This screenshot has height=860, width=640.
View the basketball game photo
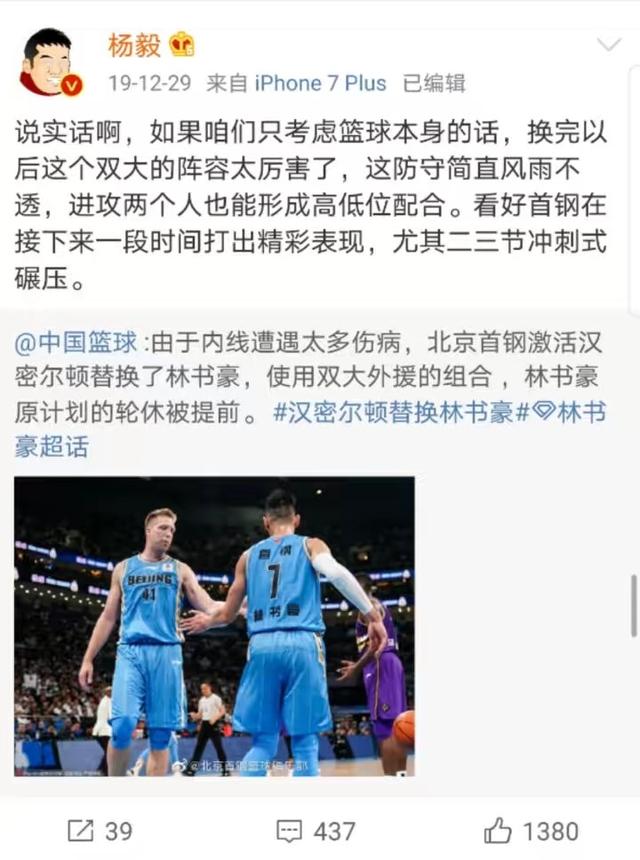[x=214, y=626]
